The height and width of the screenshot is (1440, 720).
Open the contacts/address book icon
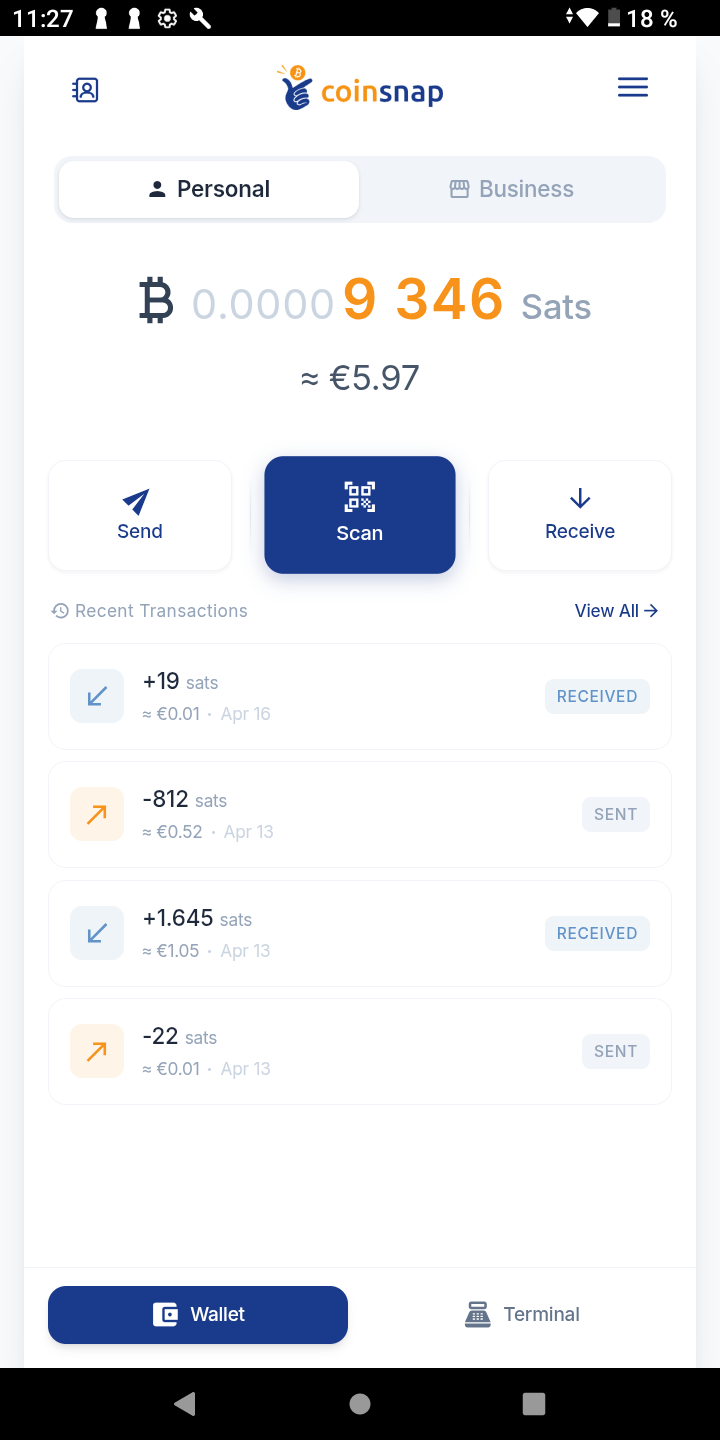[86, 89]
